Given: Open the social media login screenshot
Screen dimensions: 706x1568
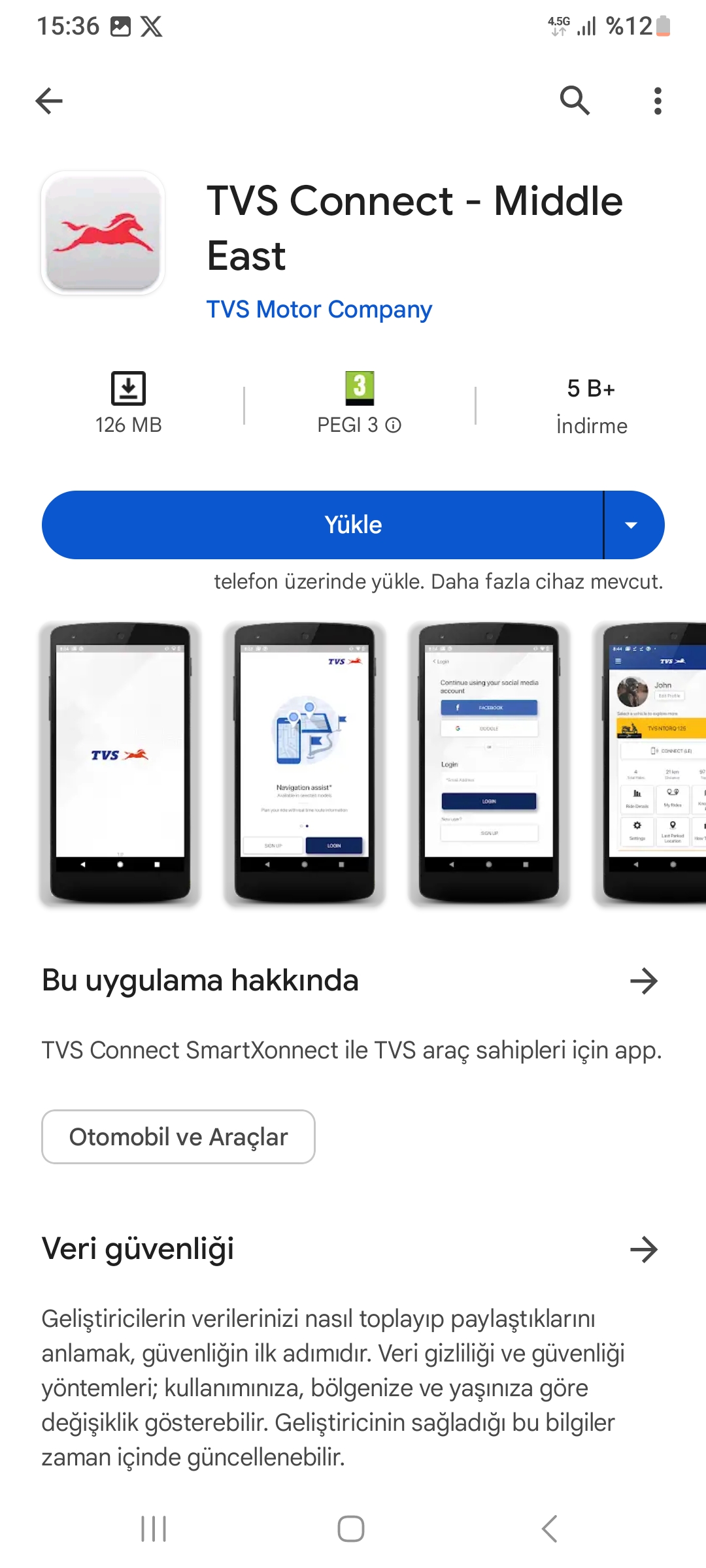Looking at the screenshot, I should pos(489,762).
